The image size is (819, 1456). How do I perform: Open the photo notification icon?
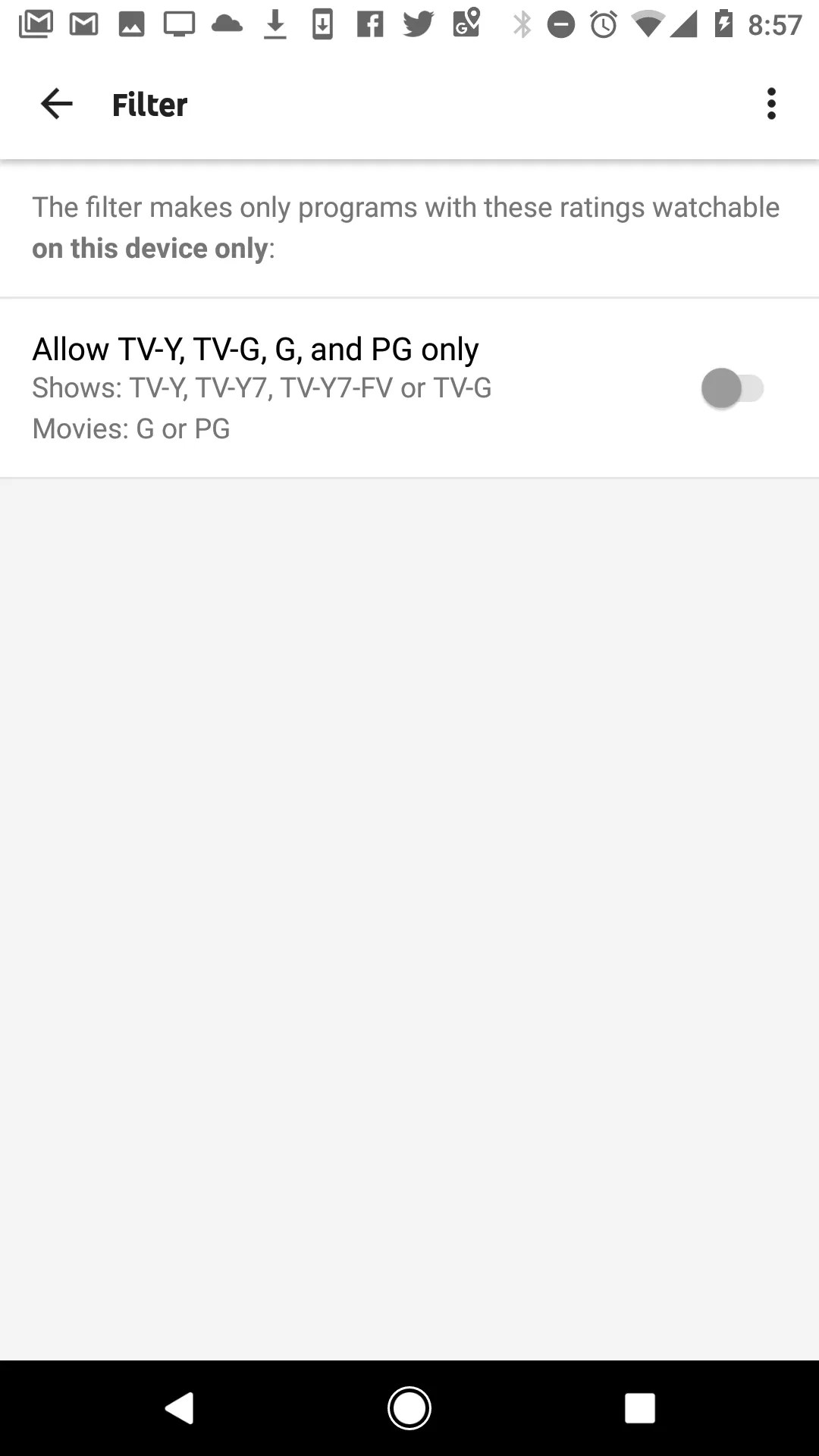pyautogui.click(x=131, y=24)
